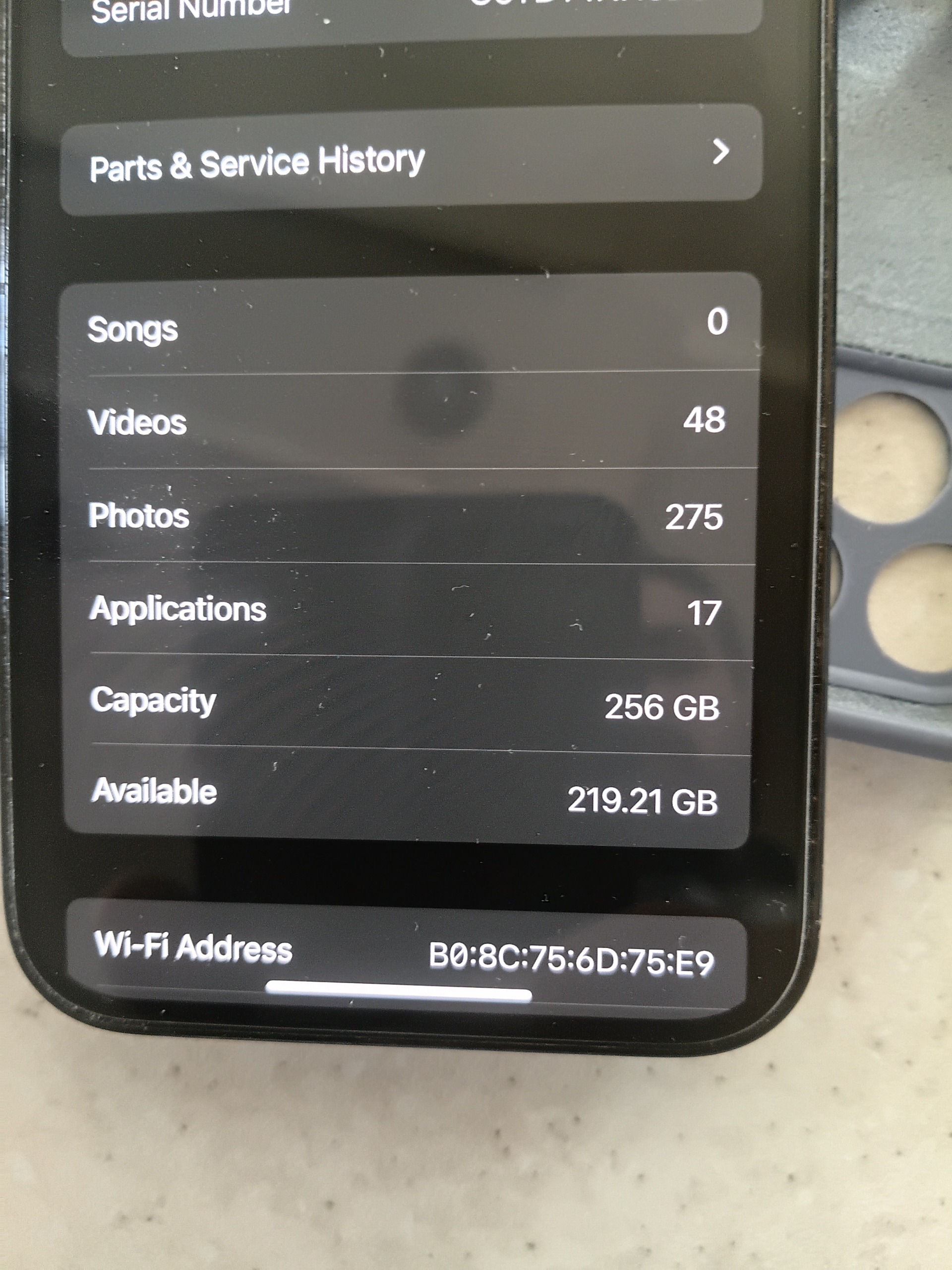Open Parts & Service History
952x1270 pixels.
[411, 160]
